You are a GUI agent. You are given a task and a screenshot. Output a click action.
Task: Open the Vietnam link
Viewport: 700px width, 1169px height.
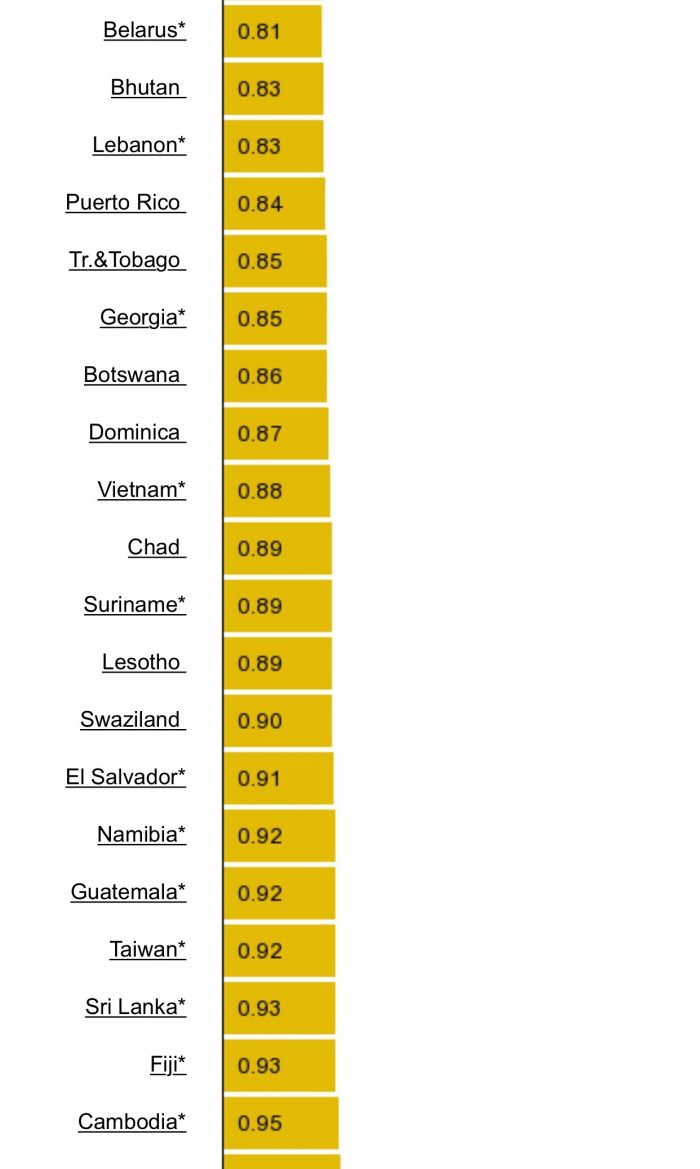pos(142,490)
